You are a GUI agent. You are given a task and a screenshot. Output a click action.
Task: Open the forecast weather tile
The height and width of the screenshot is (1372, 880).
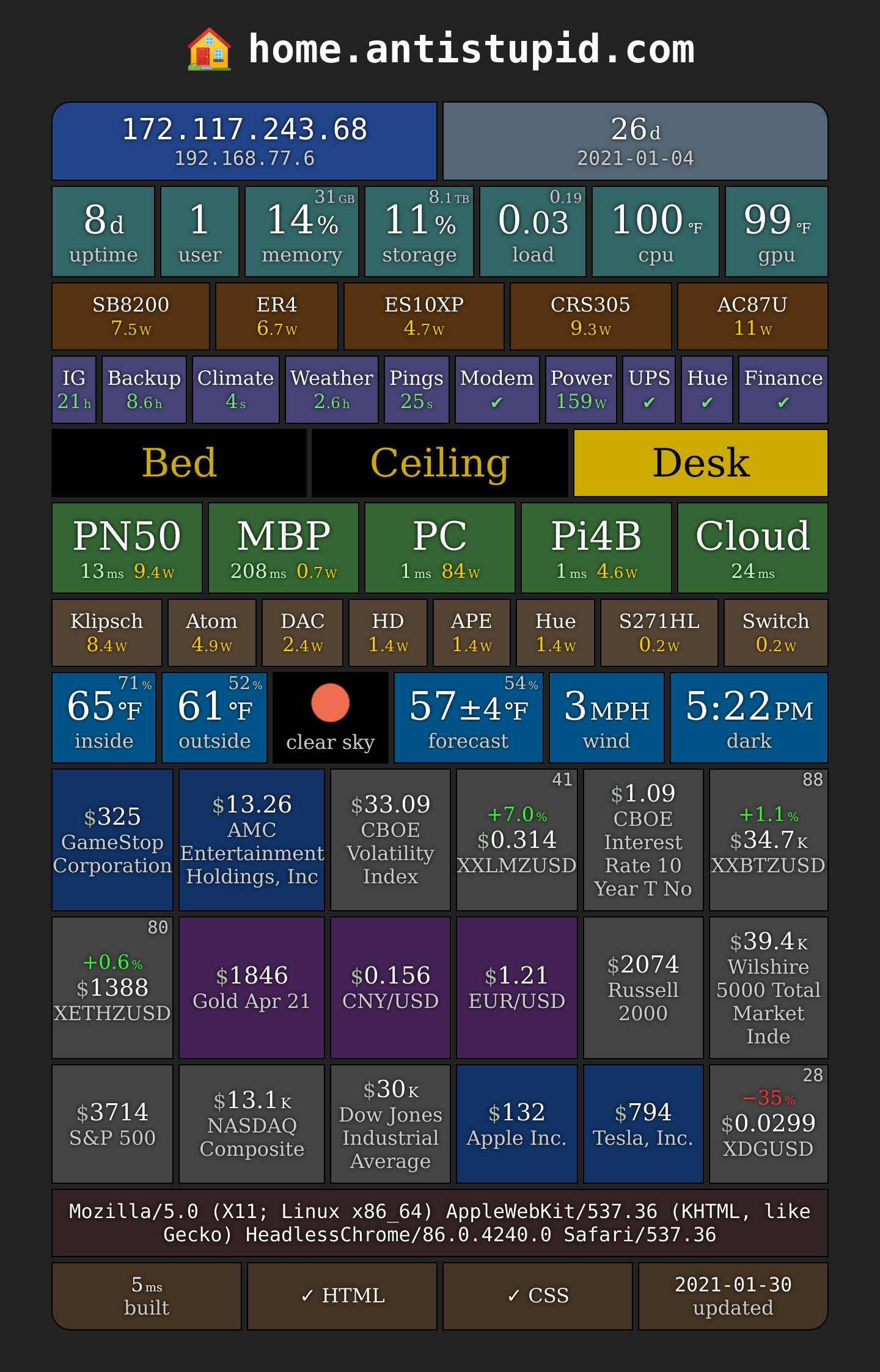(469, 718)
